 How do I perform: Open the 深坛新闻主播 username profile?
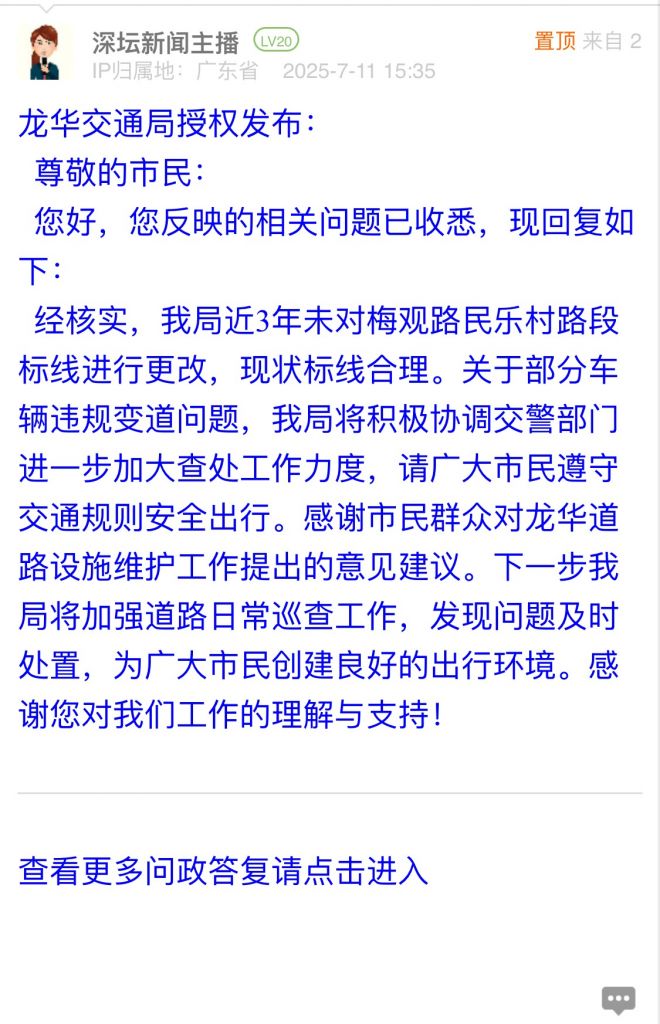[x=165, y=42]
